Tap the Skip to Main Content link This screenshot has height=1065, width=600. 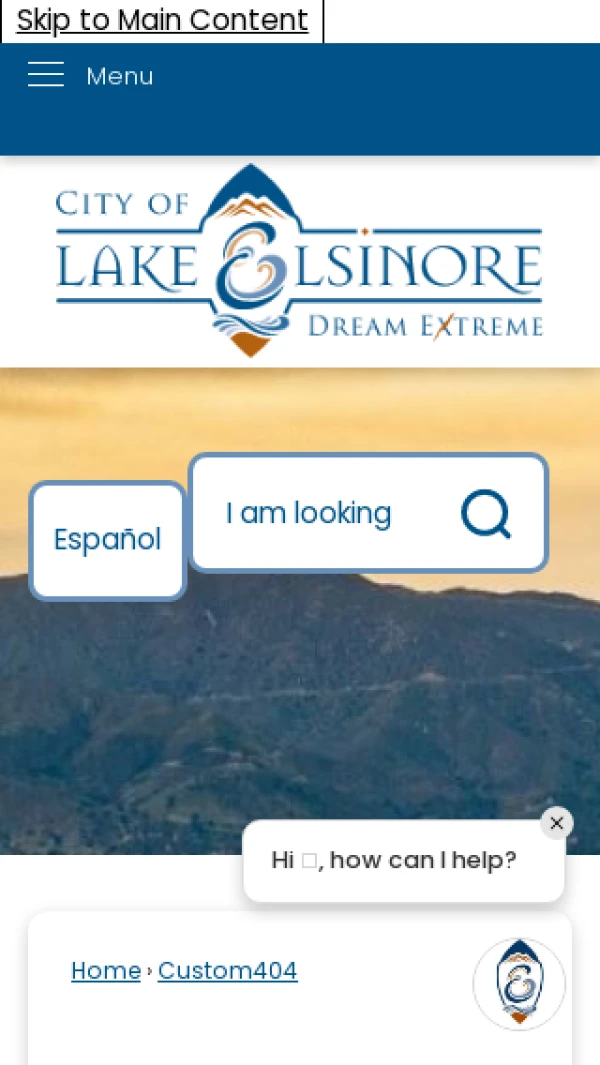pyautogui.click(x=162, y=20)
